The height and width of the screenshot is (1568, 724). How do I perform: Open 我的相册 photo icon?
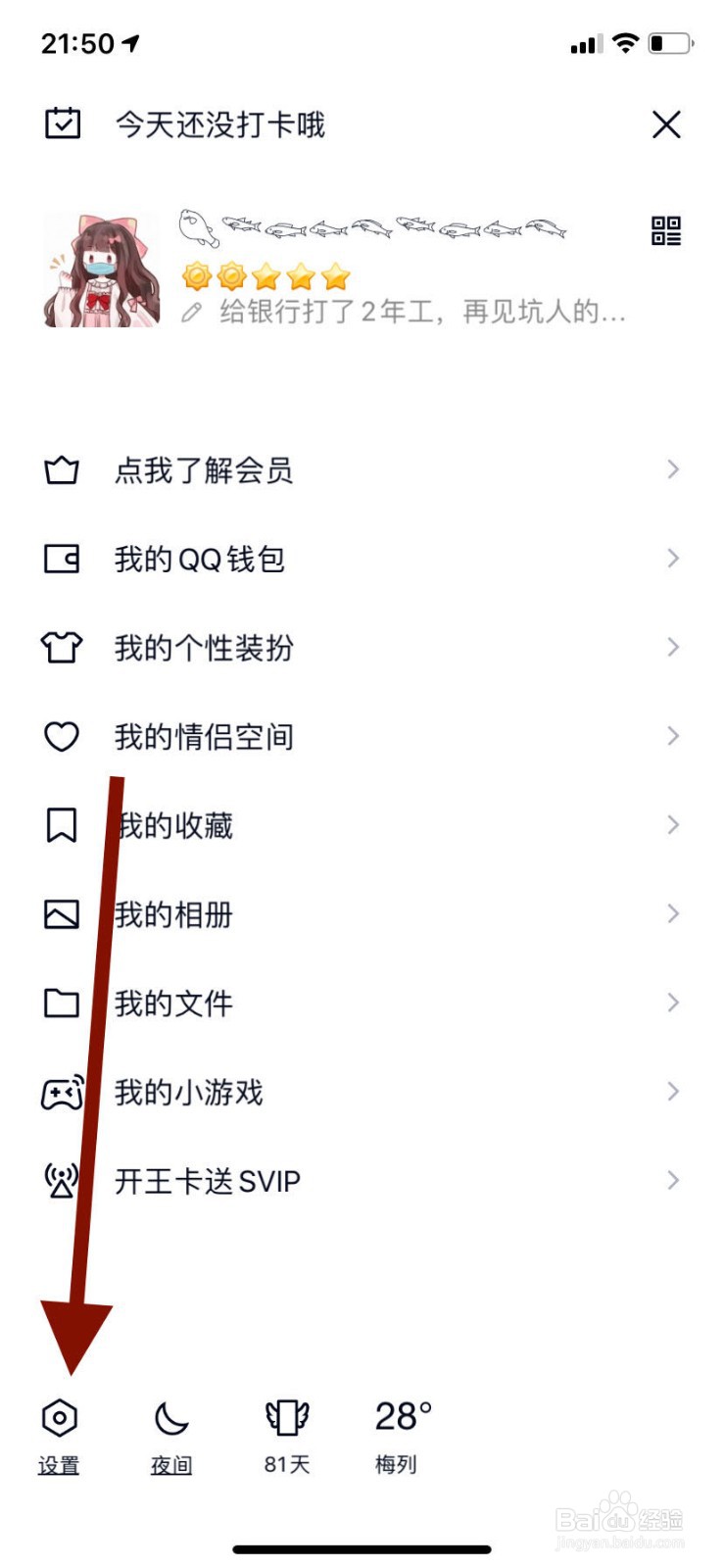tap(61, 914)
